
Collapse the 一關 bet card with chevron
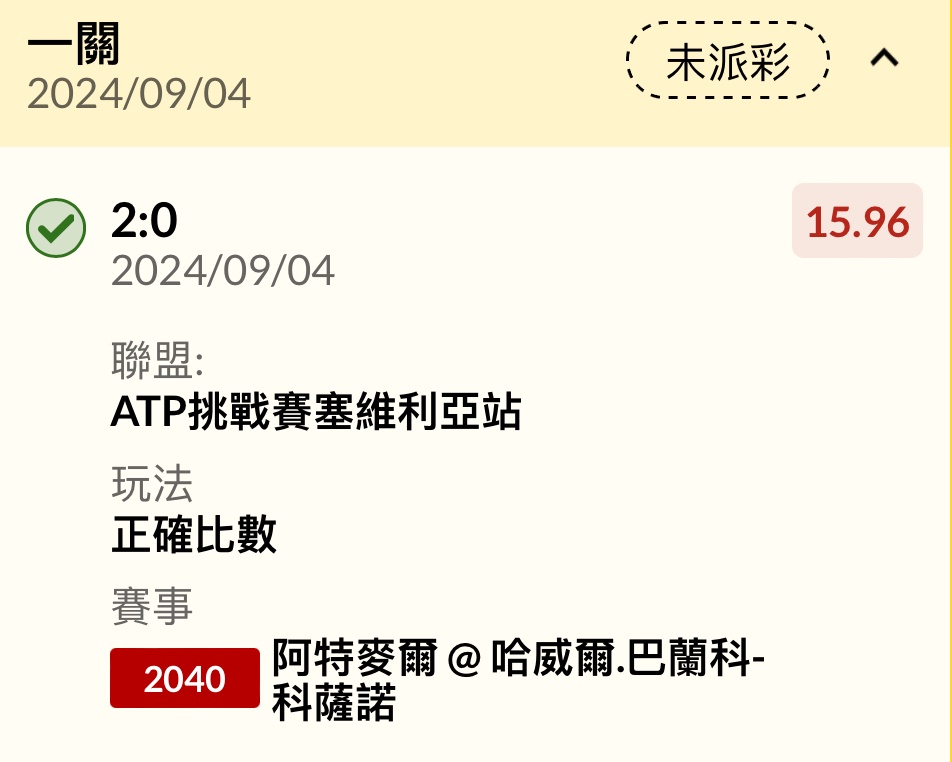tap(884, 59)
